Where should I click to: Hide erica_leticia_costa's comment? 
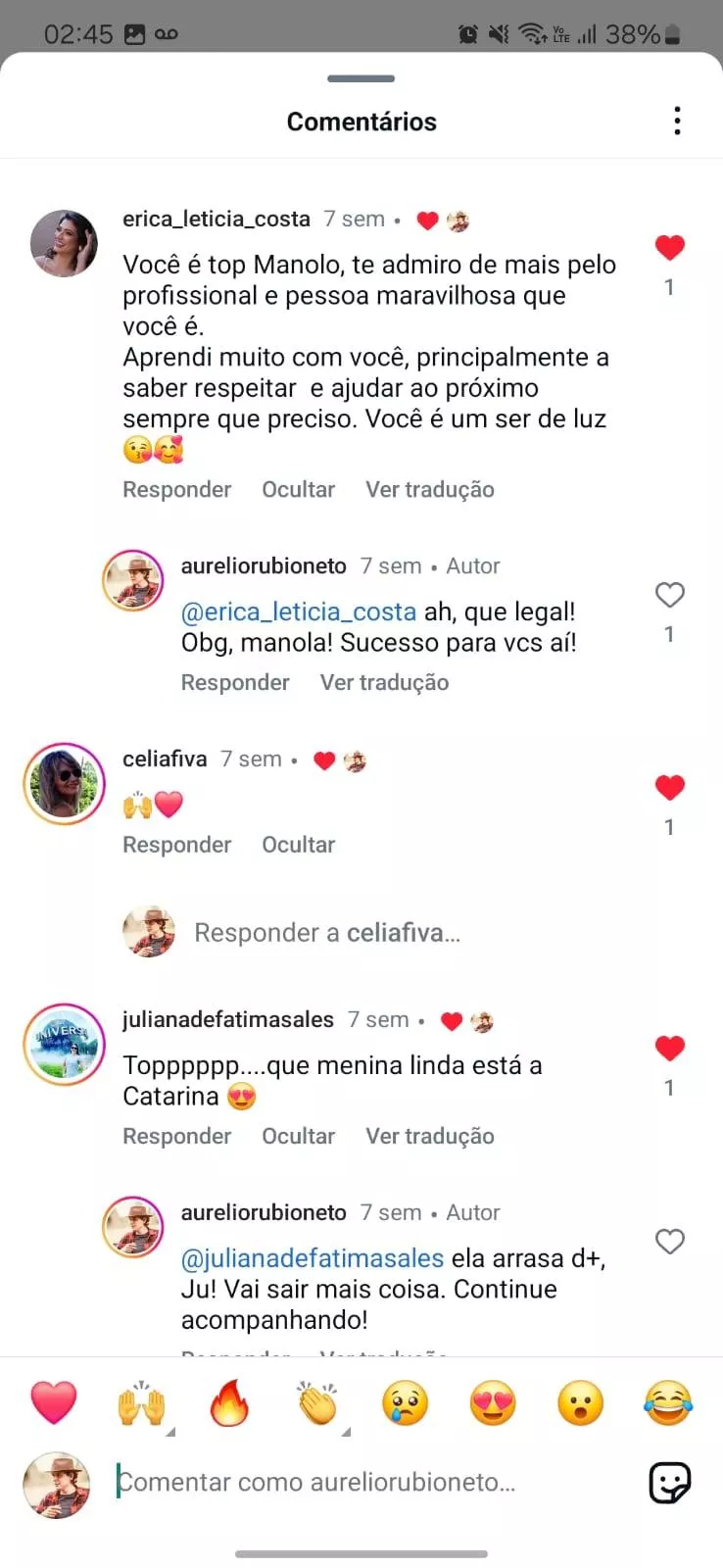pos(298,489)
